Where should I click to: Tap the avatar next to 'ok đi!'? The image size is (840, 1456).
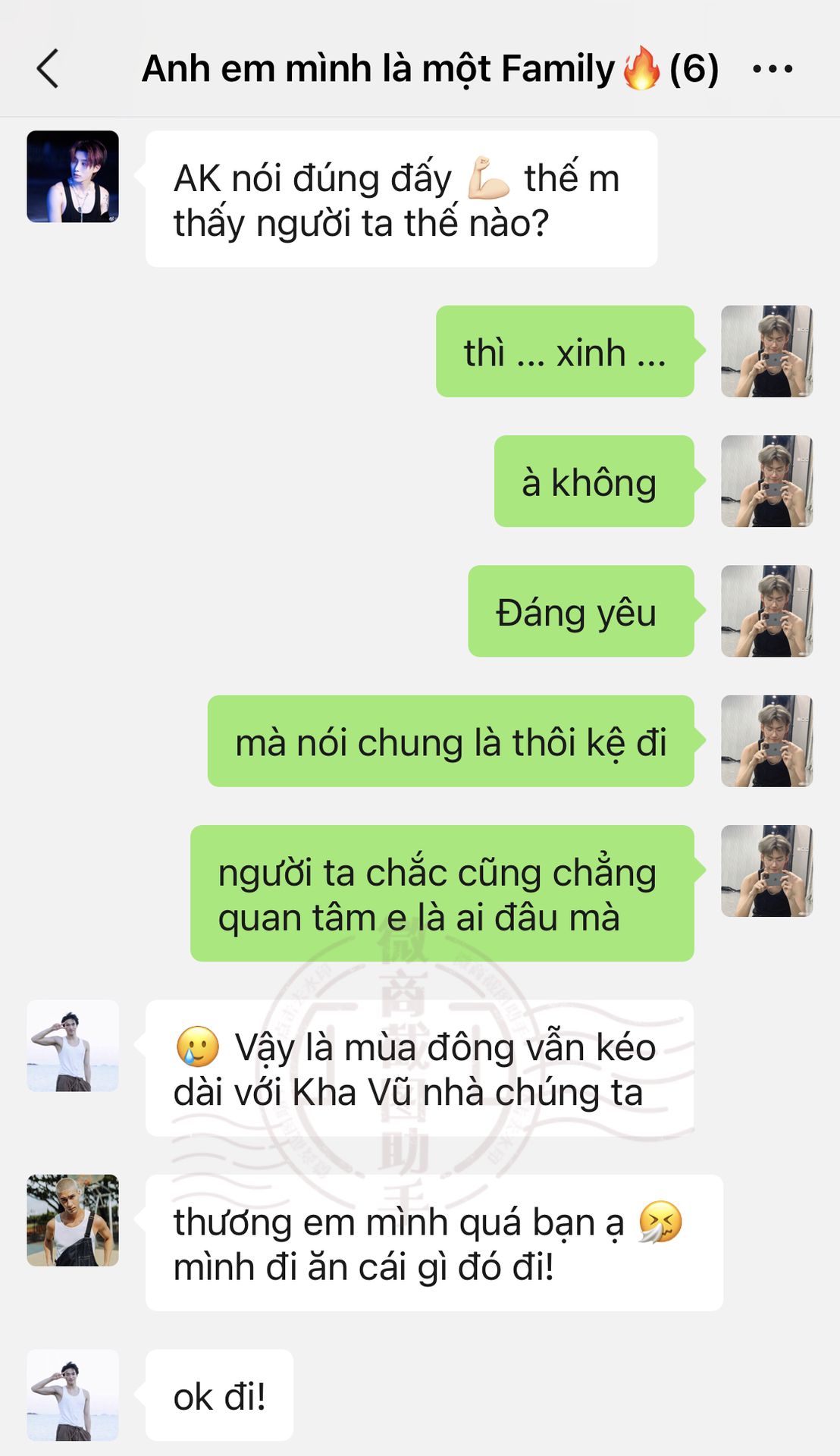pos(73,1395)
